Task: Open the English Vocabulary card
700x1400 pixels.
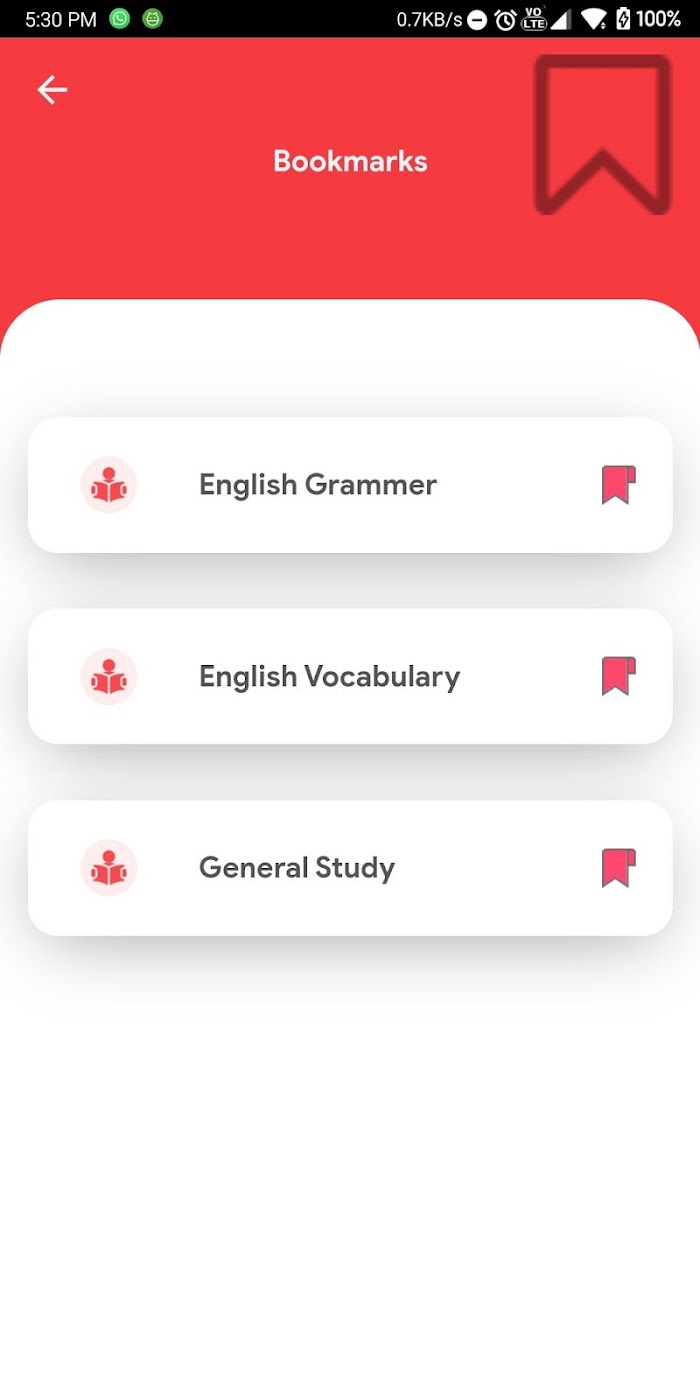Action: coord(350,677)
